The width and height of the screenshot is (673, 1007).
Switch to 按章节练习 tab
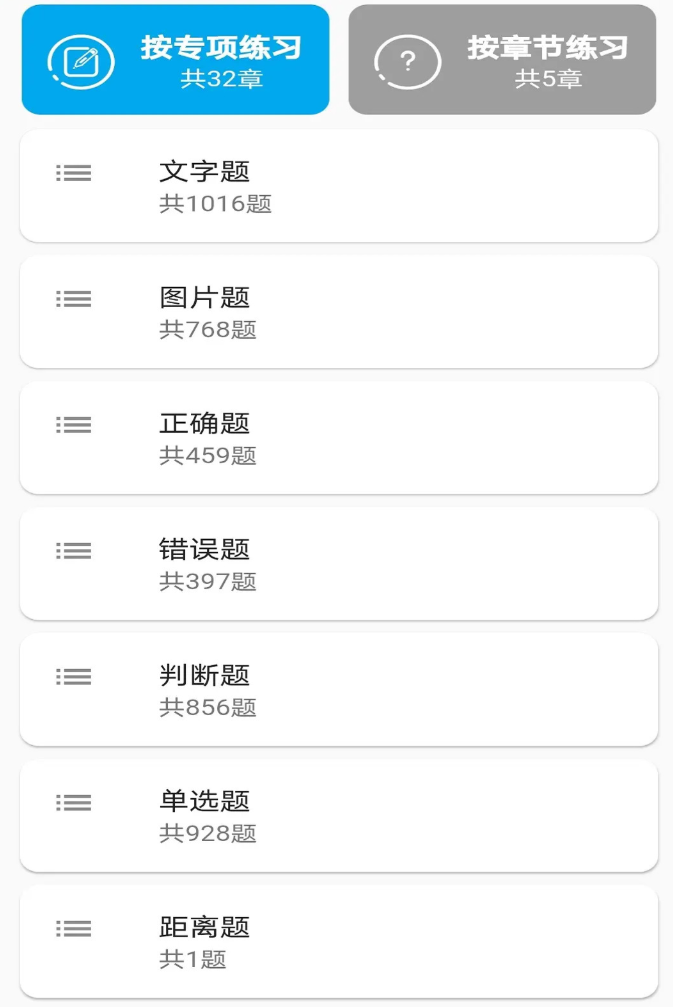(502, 60)
